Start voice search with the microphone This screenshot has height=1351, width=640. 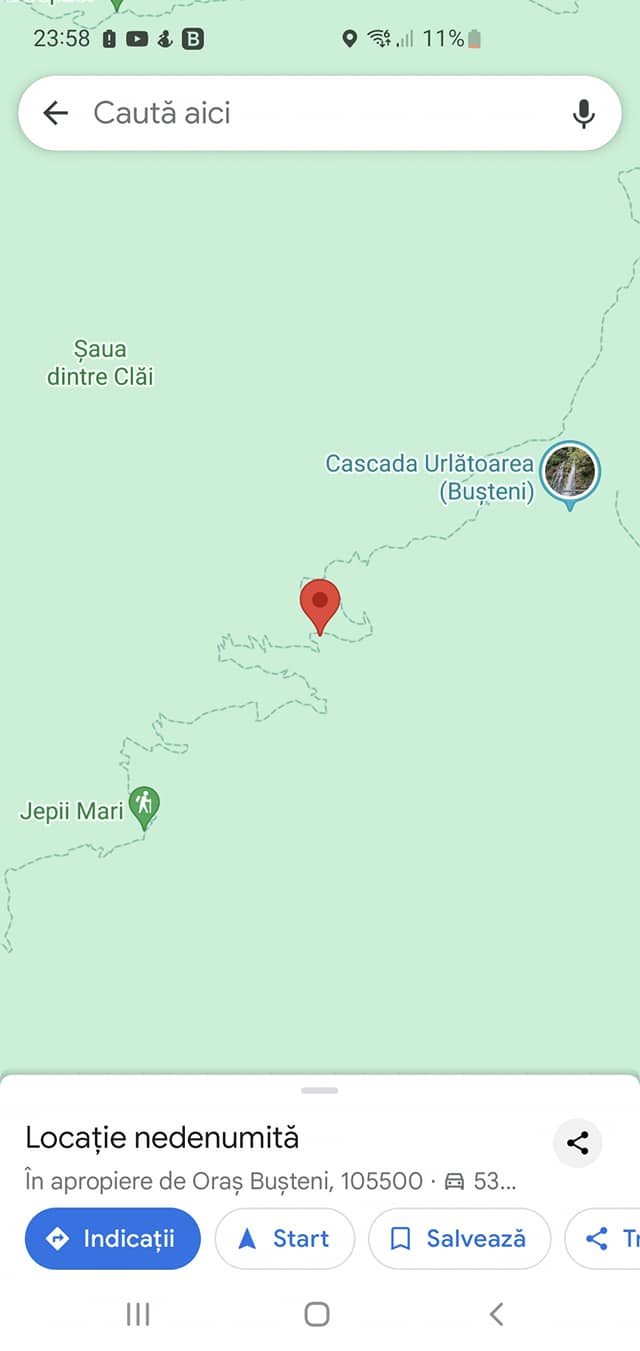click(584, 114)
